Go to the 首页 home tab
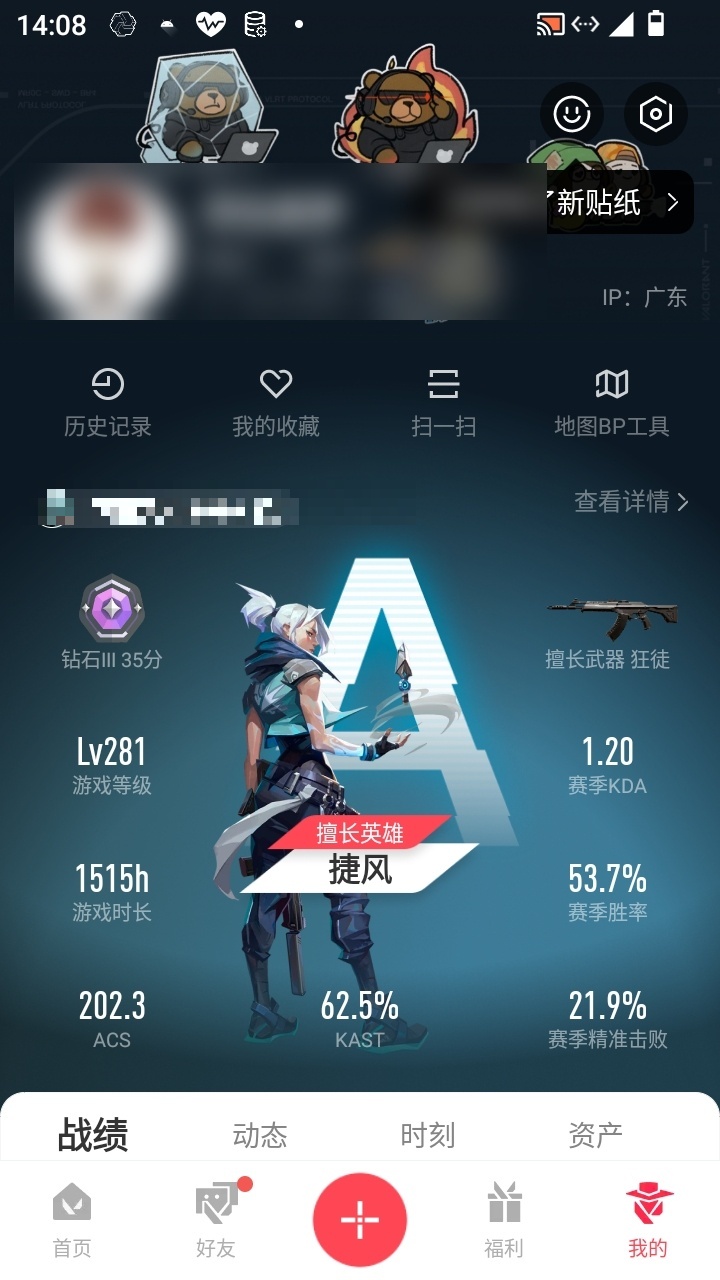720x1280 pixels. point(72,1220)
